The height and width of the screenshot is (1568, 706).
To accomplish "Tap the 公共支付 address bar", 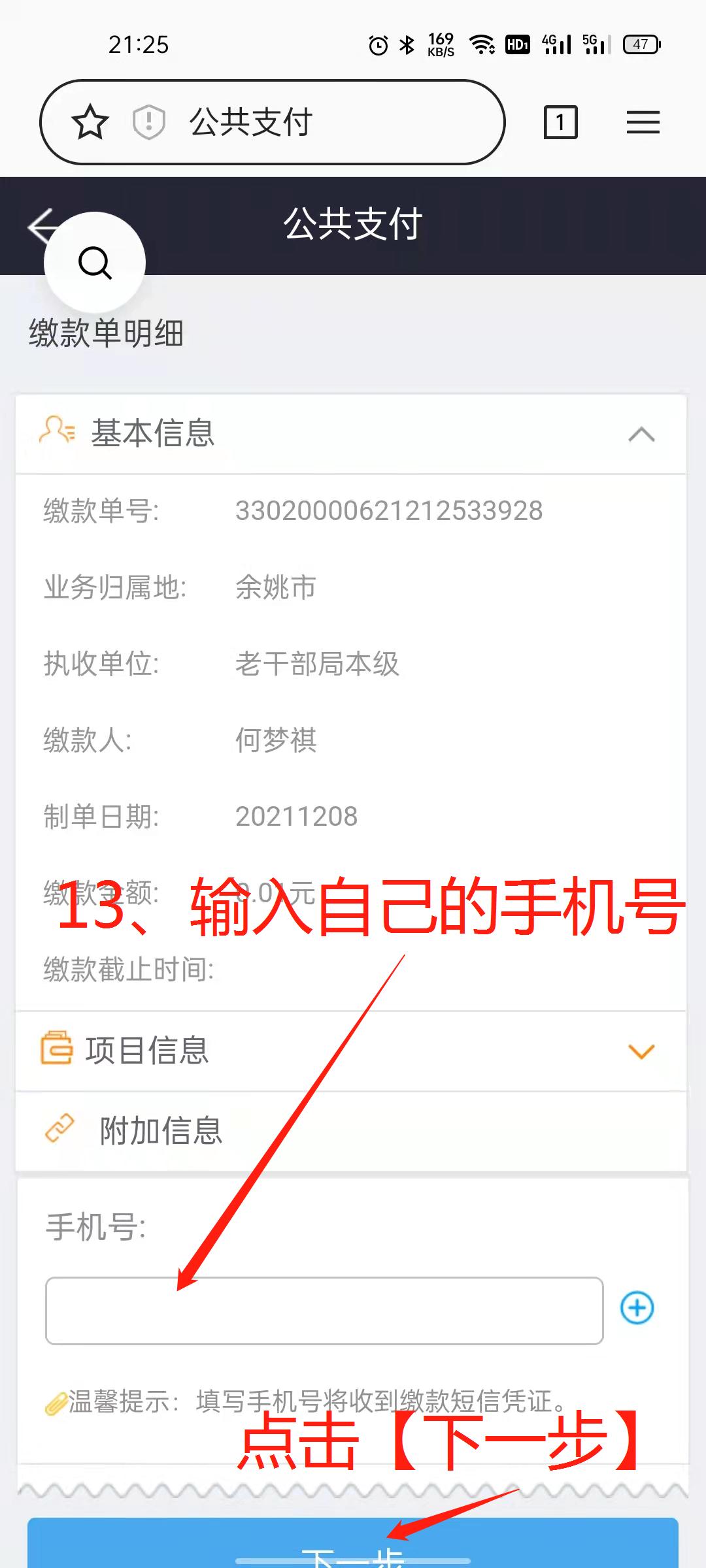I will point(273,122).
